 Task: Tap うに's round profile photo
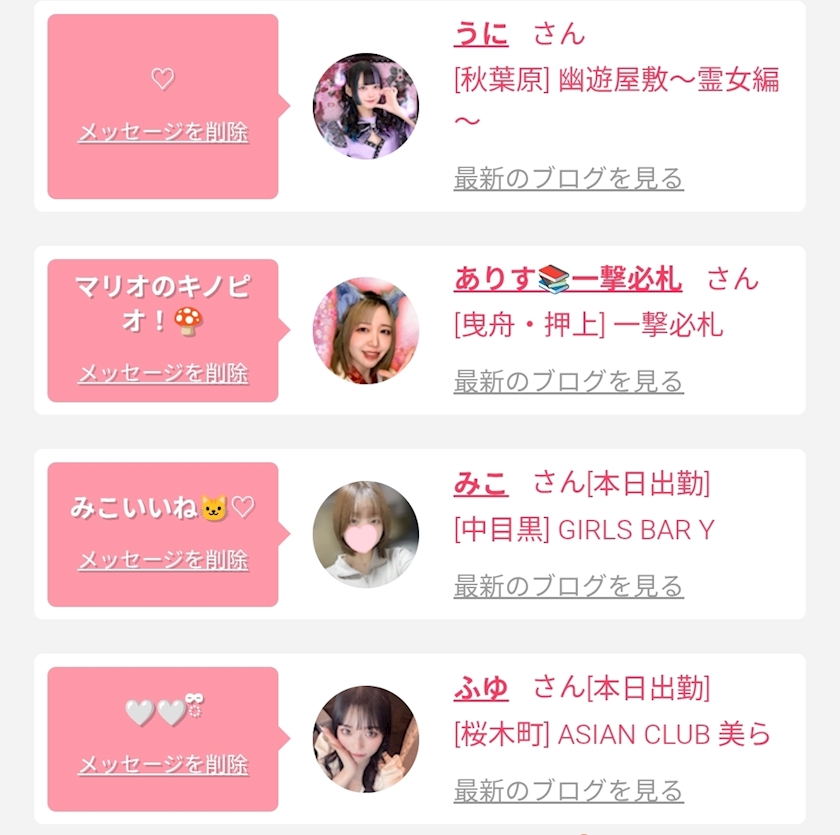[366, 106]
